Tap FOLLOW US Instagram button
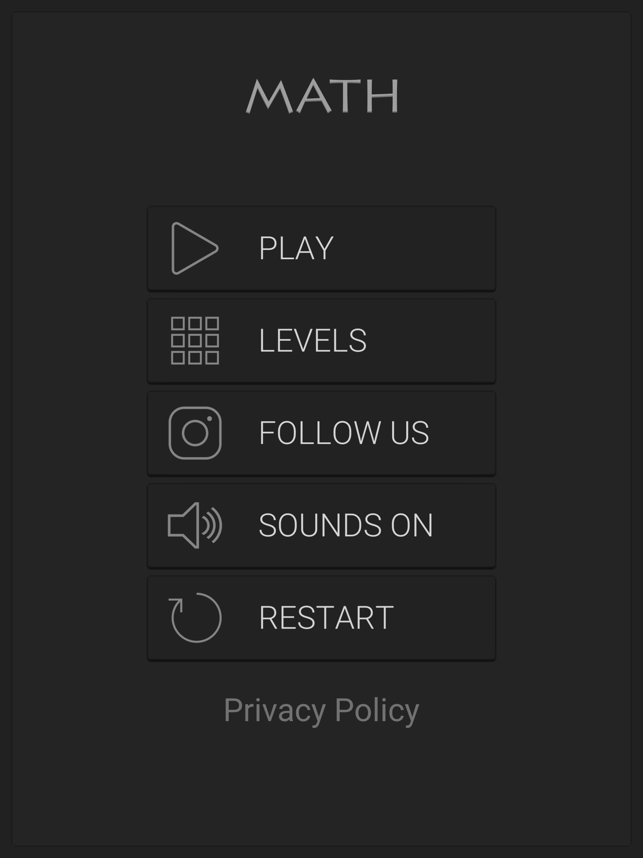 tap(321, 433)
